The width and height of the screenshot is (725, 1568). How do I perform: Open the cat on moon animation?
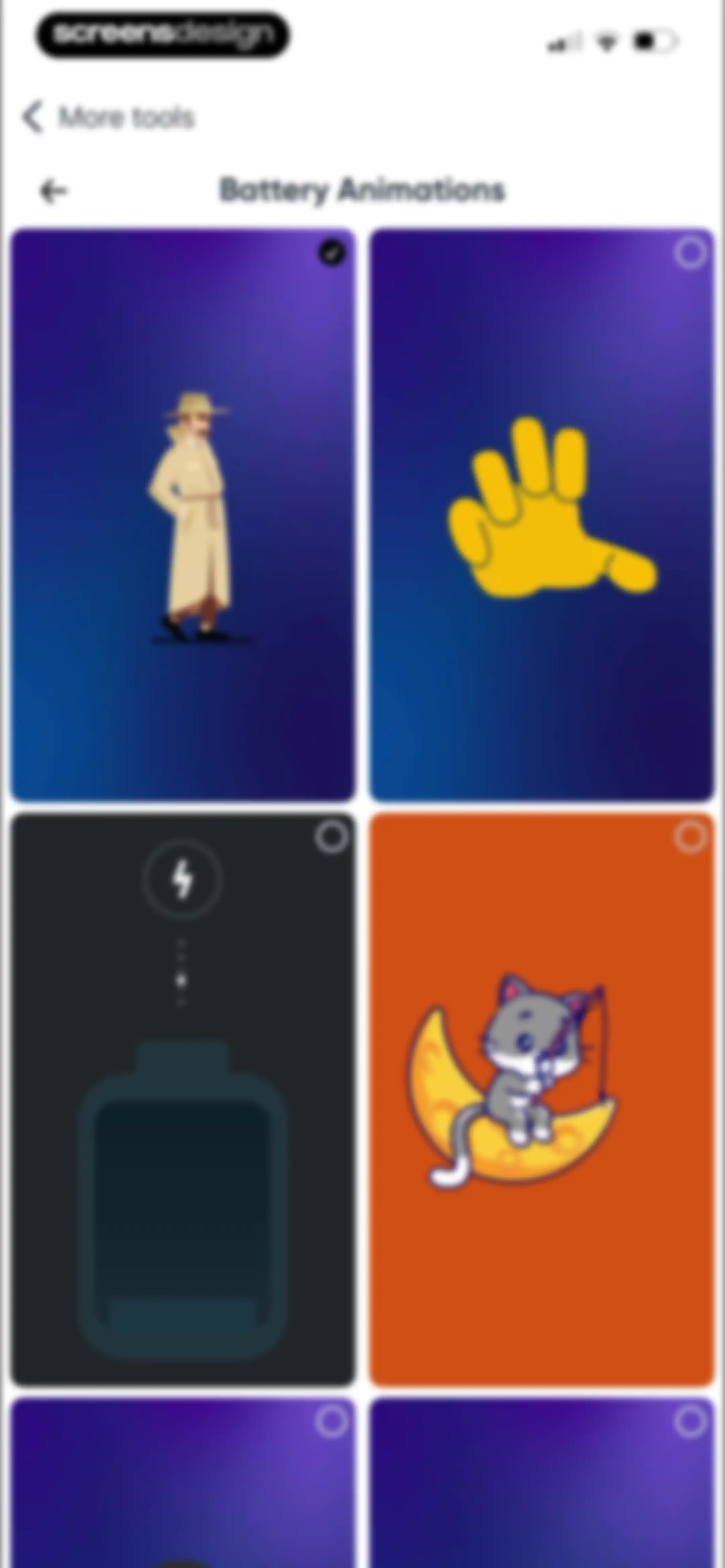pyautogui.click(x=541, y=1099)
